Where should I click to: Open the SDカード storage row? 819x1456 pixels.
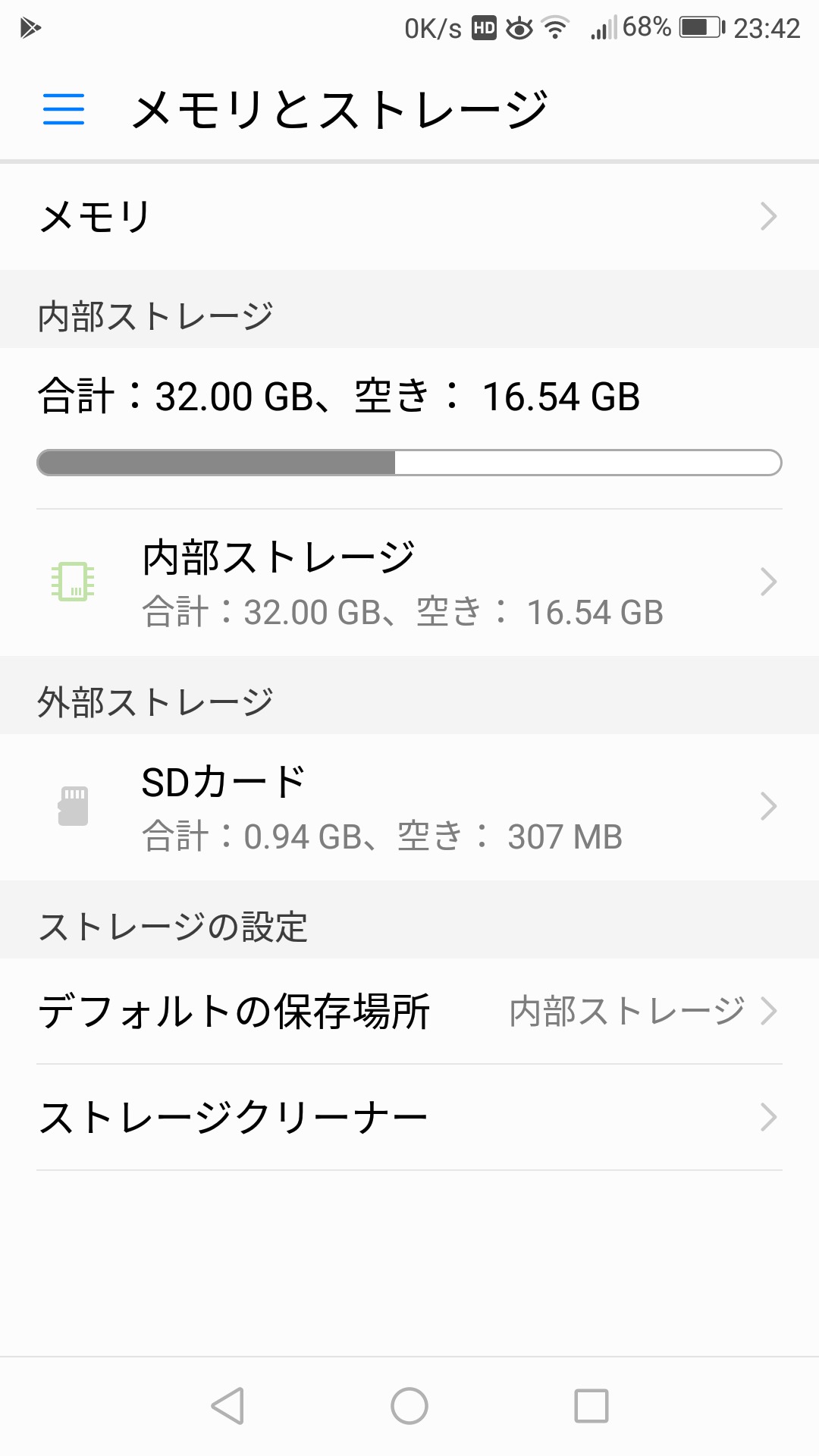pyautogui.click(x=409, y=807)
